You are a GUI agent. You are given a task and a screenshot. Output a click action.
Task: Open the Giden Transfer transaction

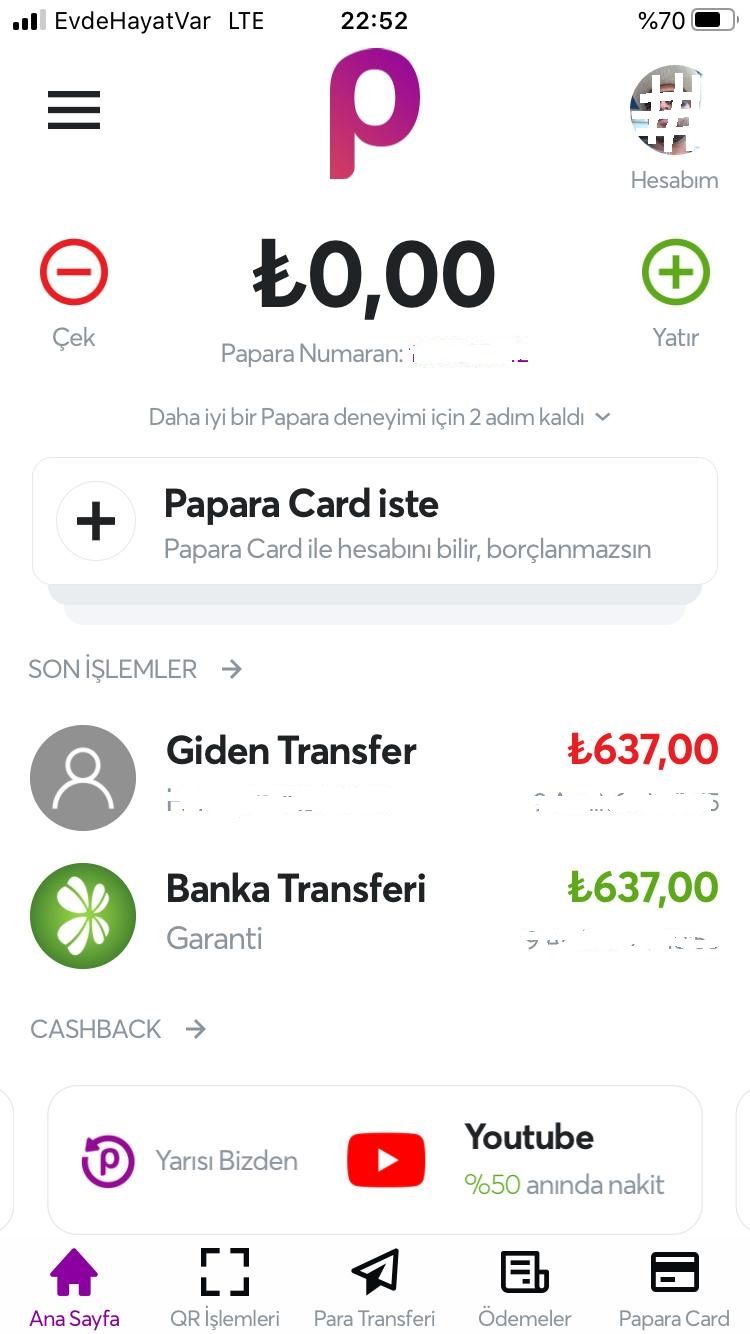click(374, 775)
